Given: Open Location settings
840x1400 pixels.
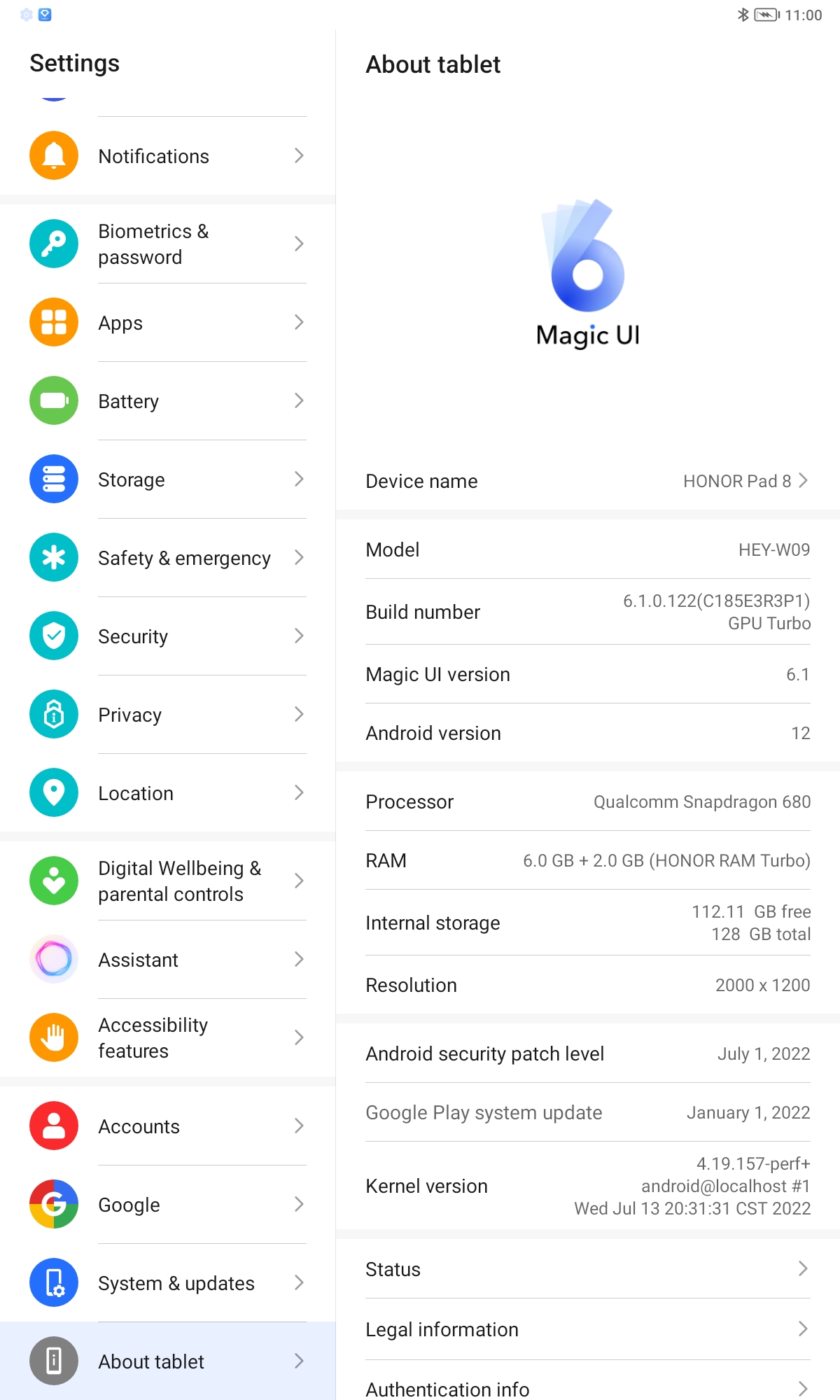Looking at the screenshot, I should (x=168, y=793).
